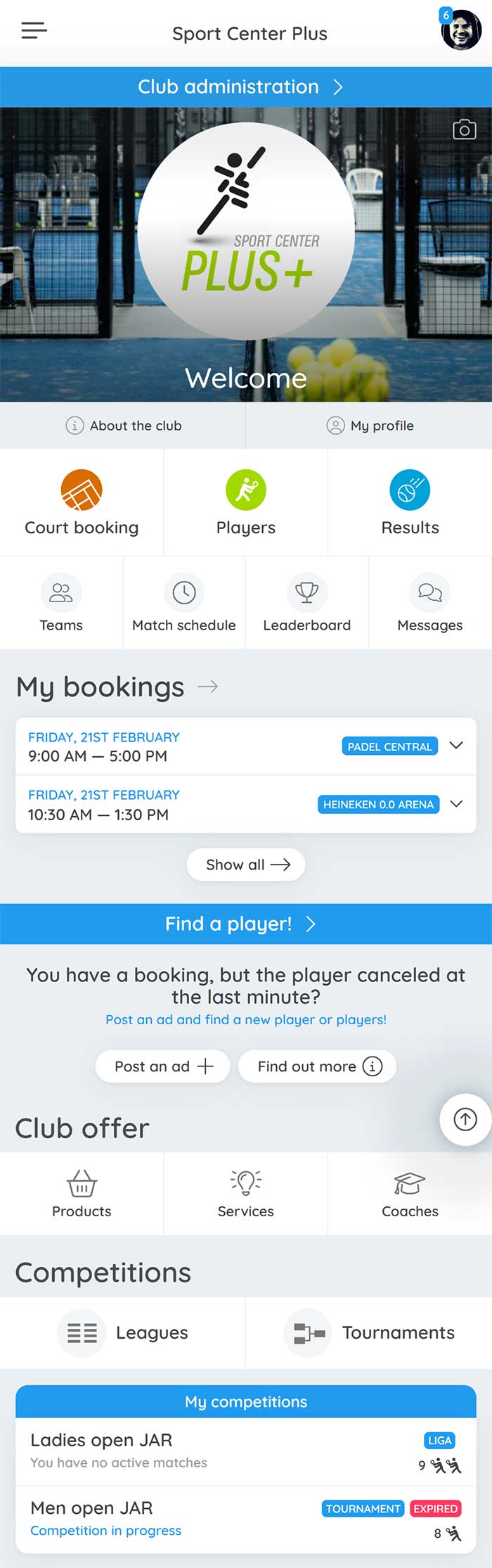Show all bookings

pyautogui.click(x=246, y=865)
